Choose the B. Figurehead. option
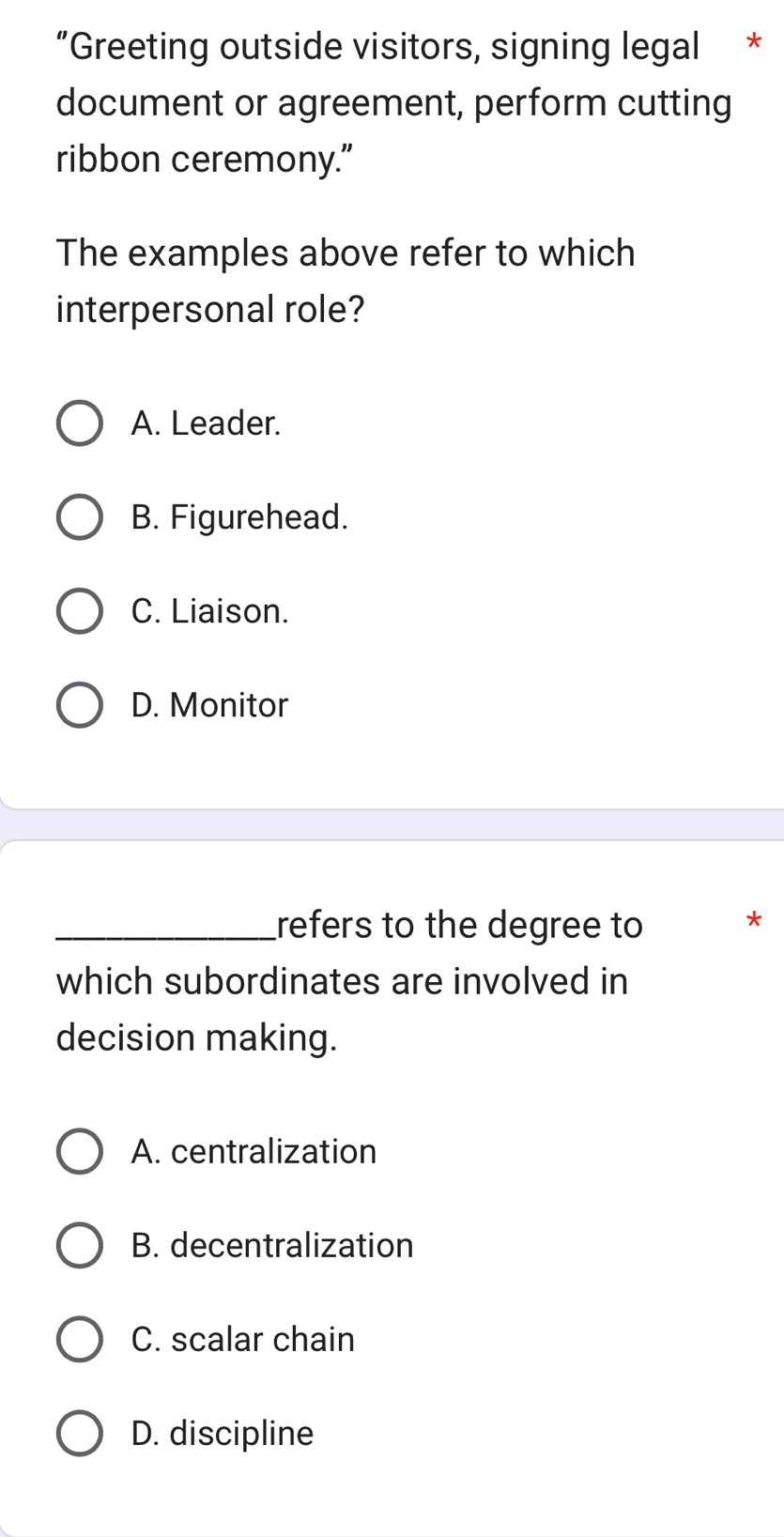Screen dimensions: 784x1537 point(80,517)
